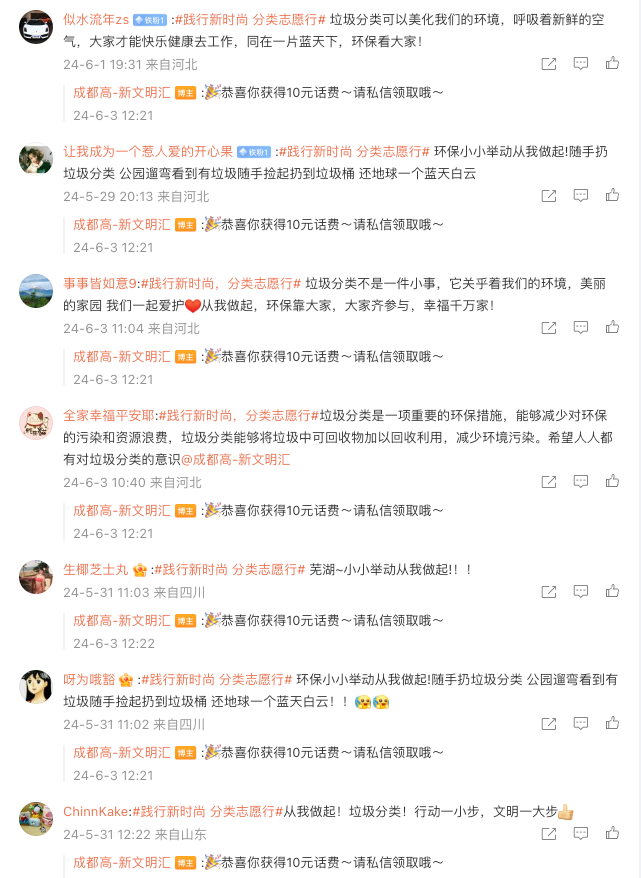The height and width of the screenshot is (878, 641).
Task: Reply to 呀为哦豁's comment
Action: [580, 724]
